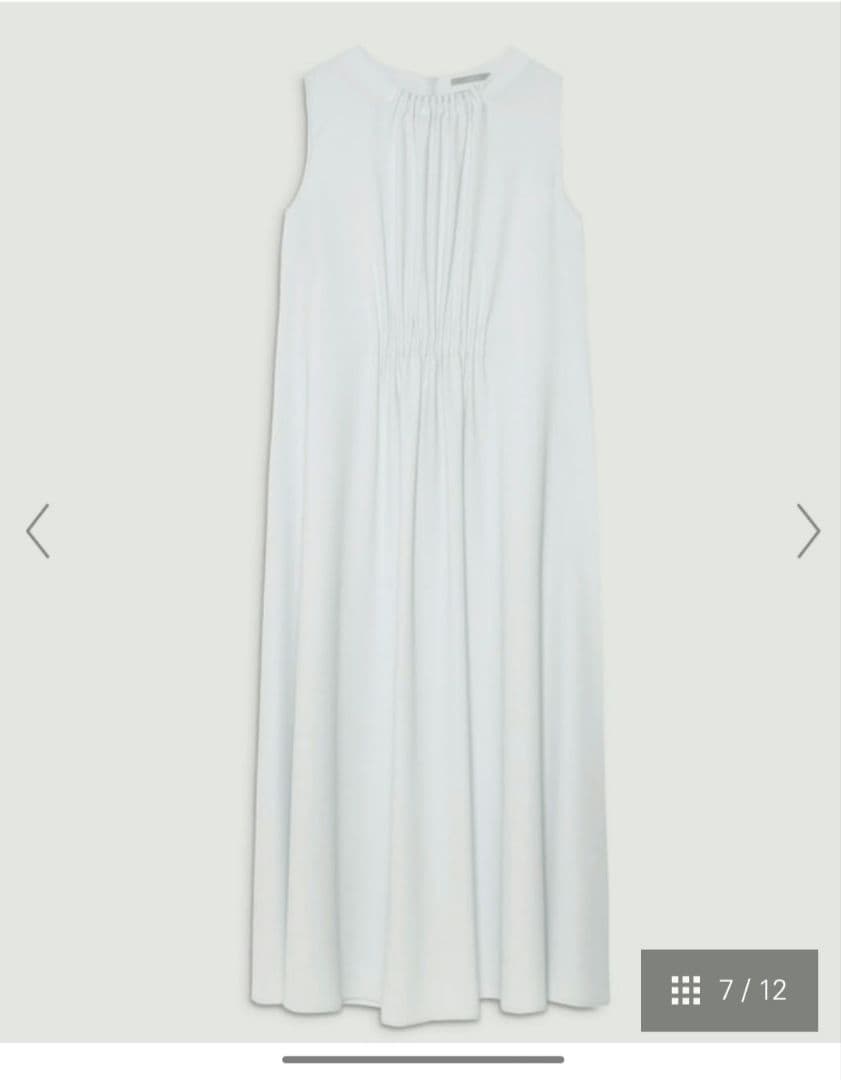Toggle backward navigation via left chevron
Viewport: 841px width, 1080px height.
[38, 530]
